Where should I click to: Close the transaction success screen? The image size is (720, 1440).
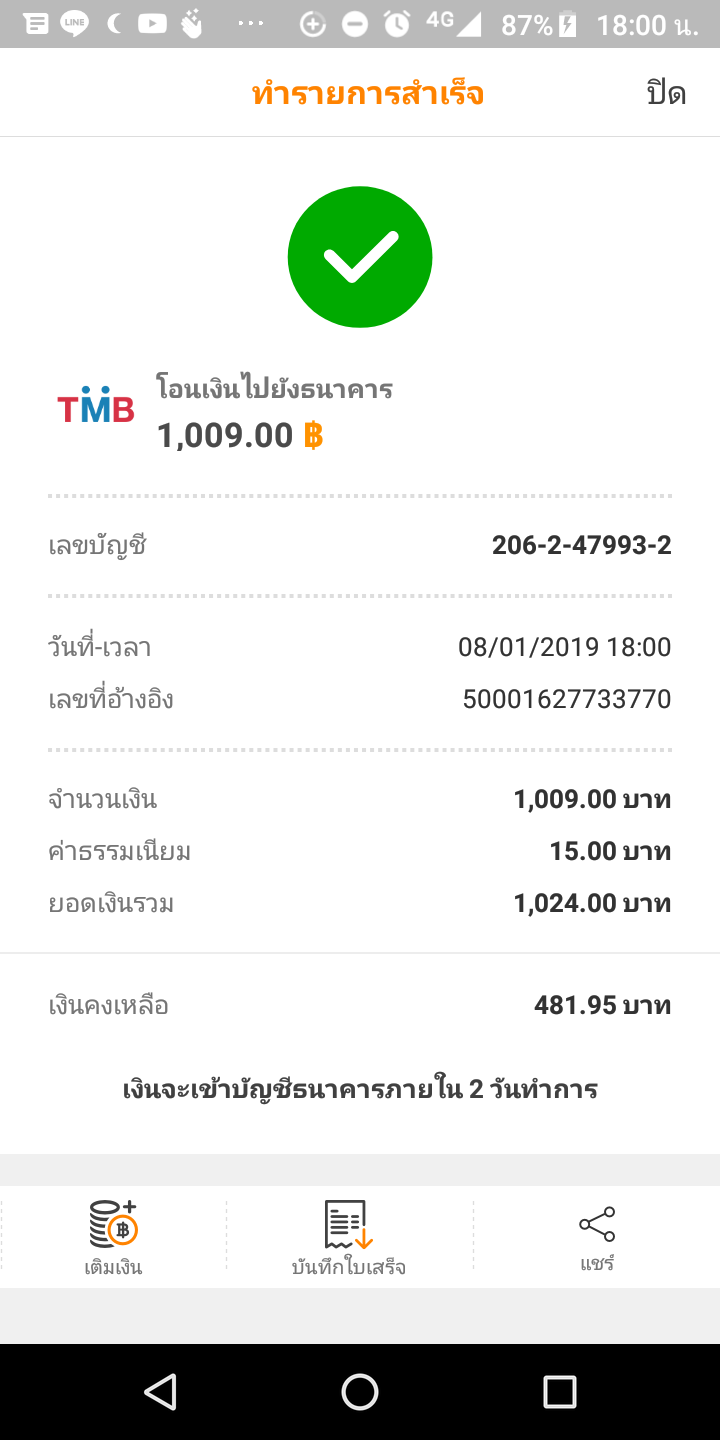pos(666,94)
